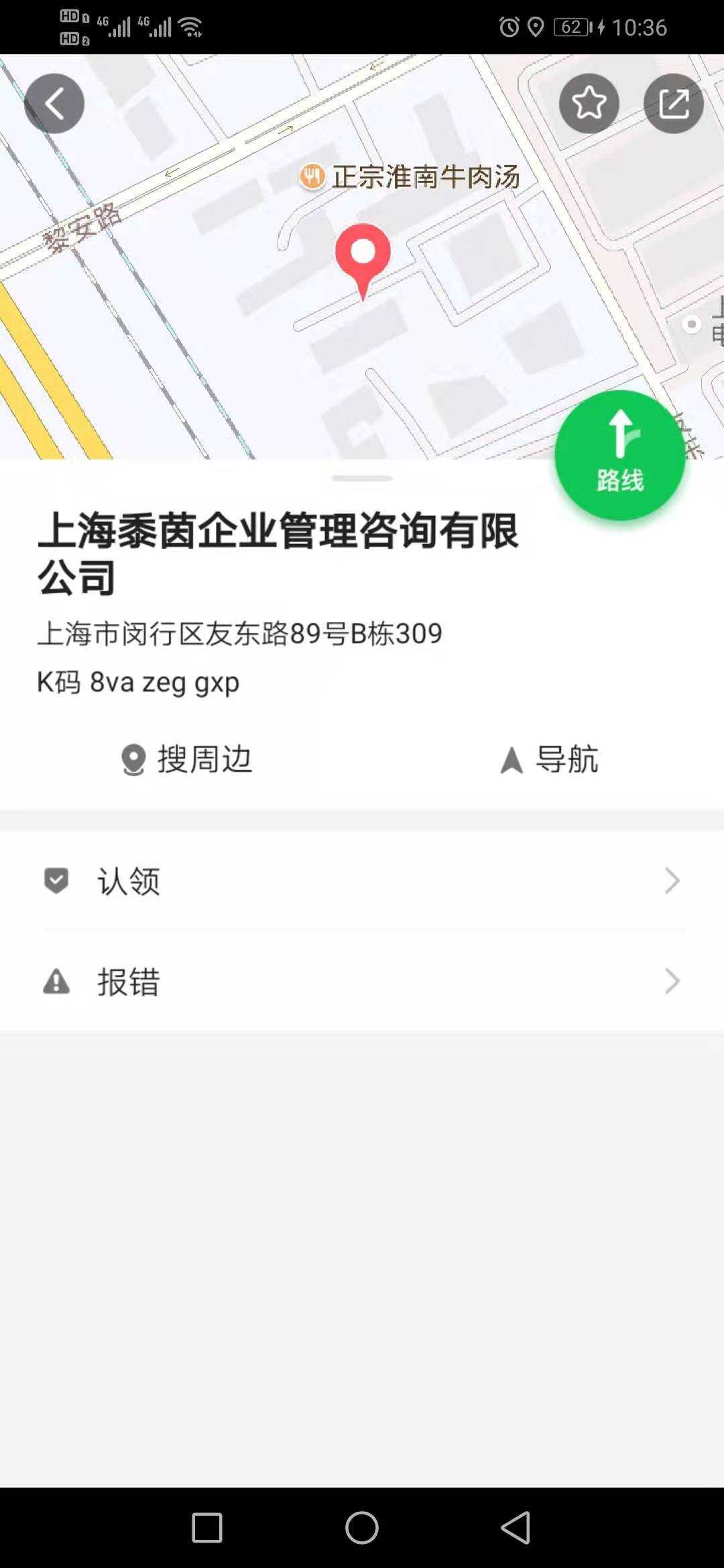Open the 认领 claim row
This screenshot has height=1568, width=724.
pyautogui.click(x=362, y=880)
